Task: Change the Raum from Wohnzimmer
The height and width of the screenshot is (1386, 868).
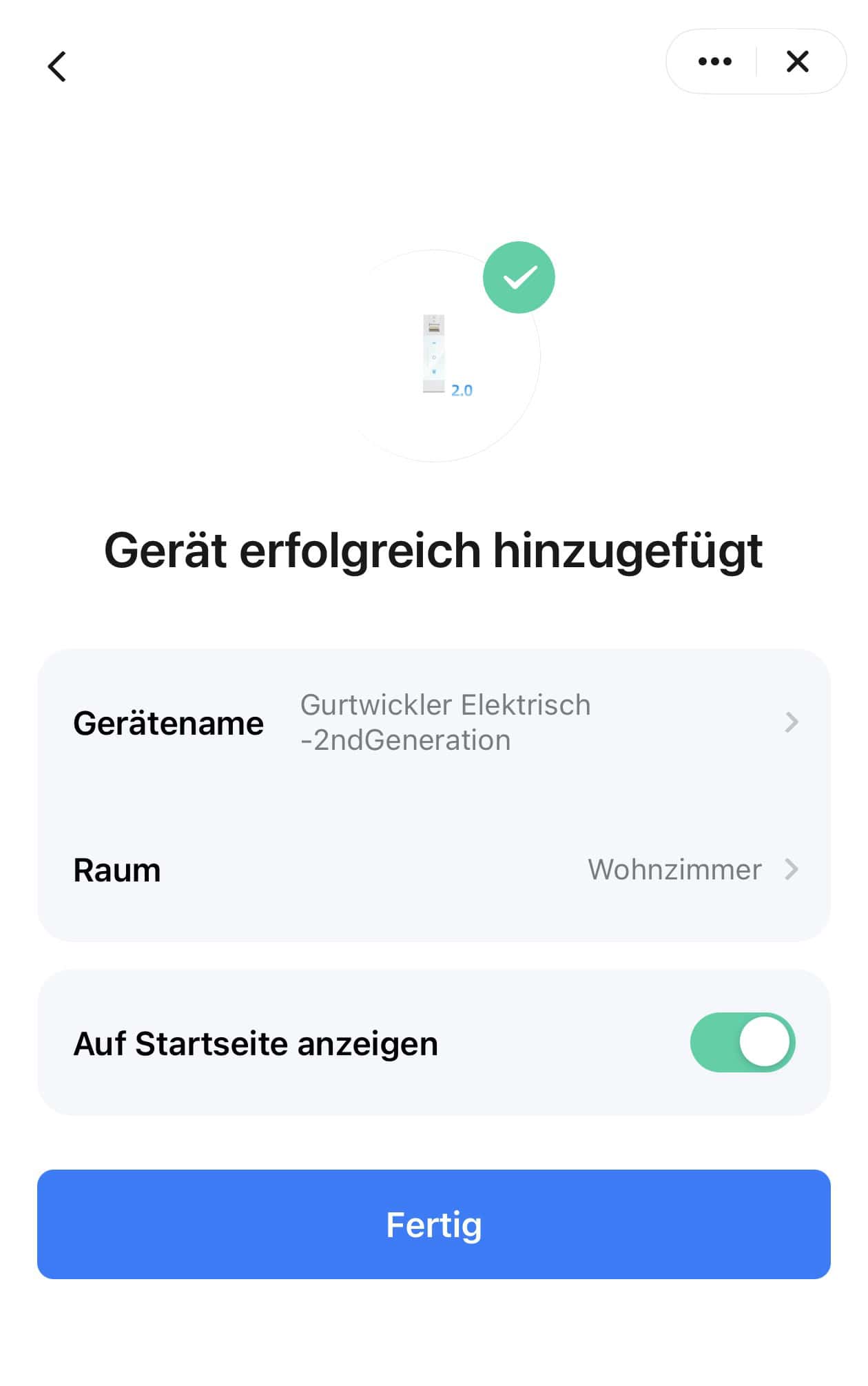Action: tap(434, 869)
